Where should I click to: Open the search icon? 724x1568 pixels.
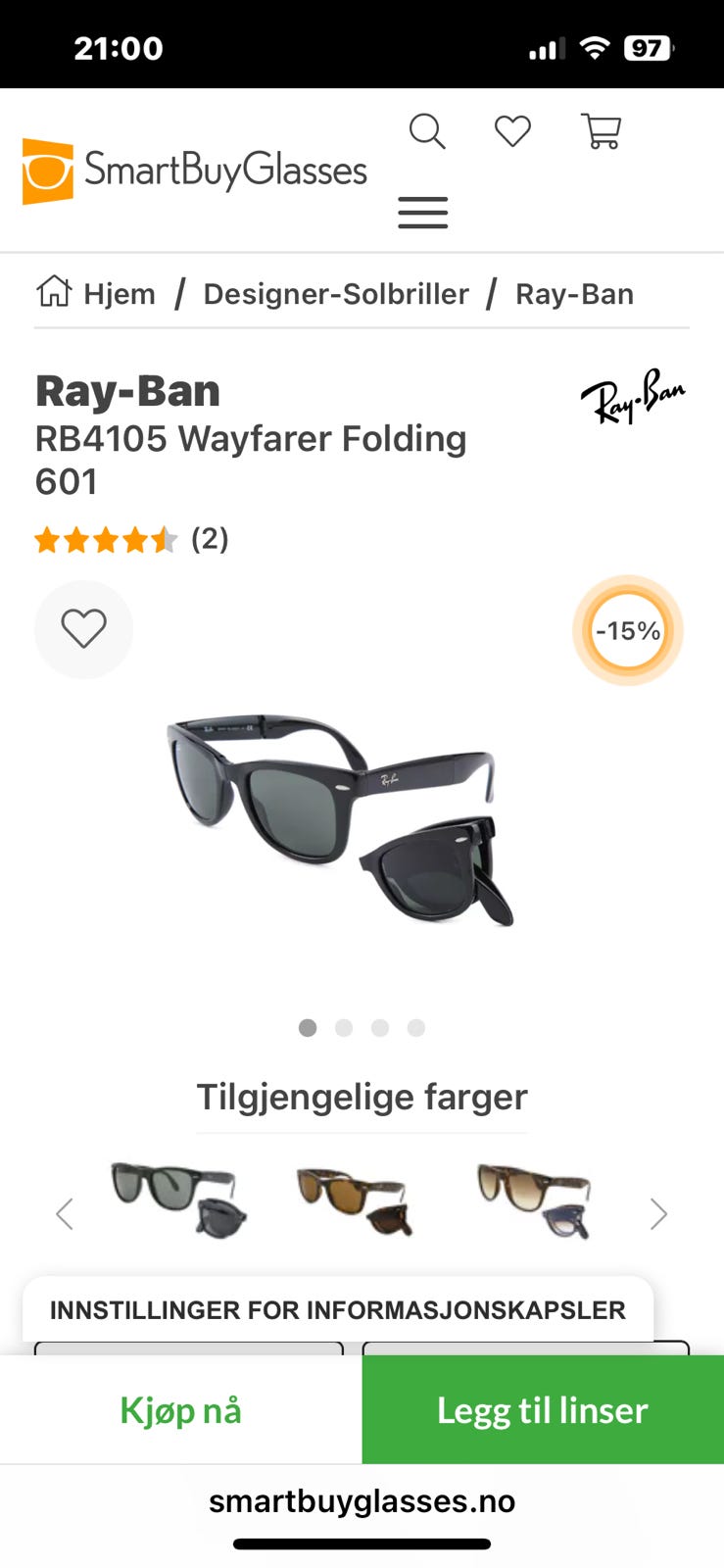(x=428, y=130)
